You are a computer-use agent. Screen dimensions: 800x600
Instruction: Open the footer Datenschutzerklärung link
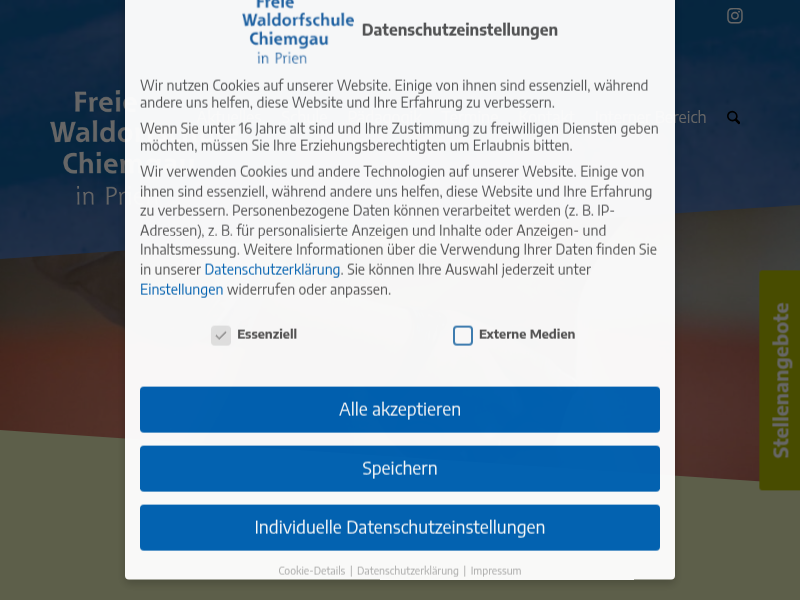pyautogui.click(x=407, y=571)
